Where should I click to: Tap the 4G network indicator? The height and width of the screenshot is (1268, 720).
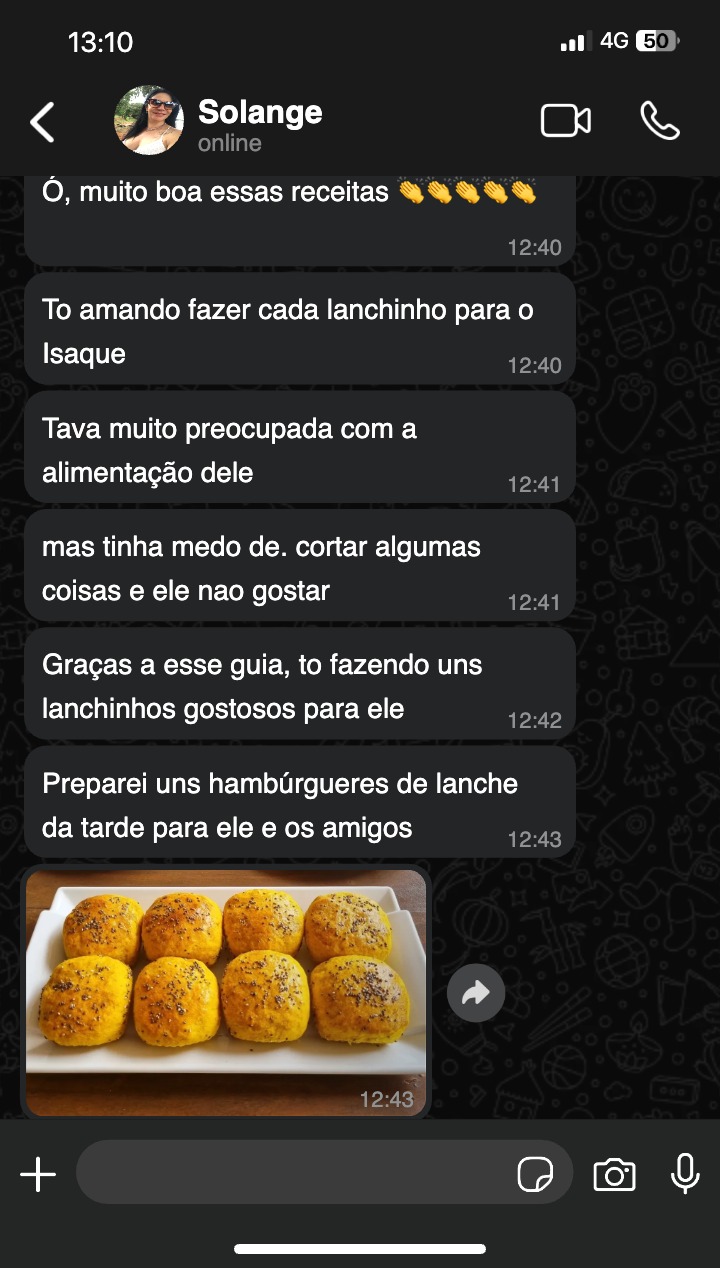pyautogui.click(x=613, y=40)
